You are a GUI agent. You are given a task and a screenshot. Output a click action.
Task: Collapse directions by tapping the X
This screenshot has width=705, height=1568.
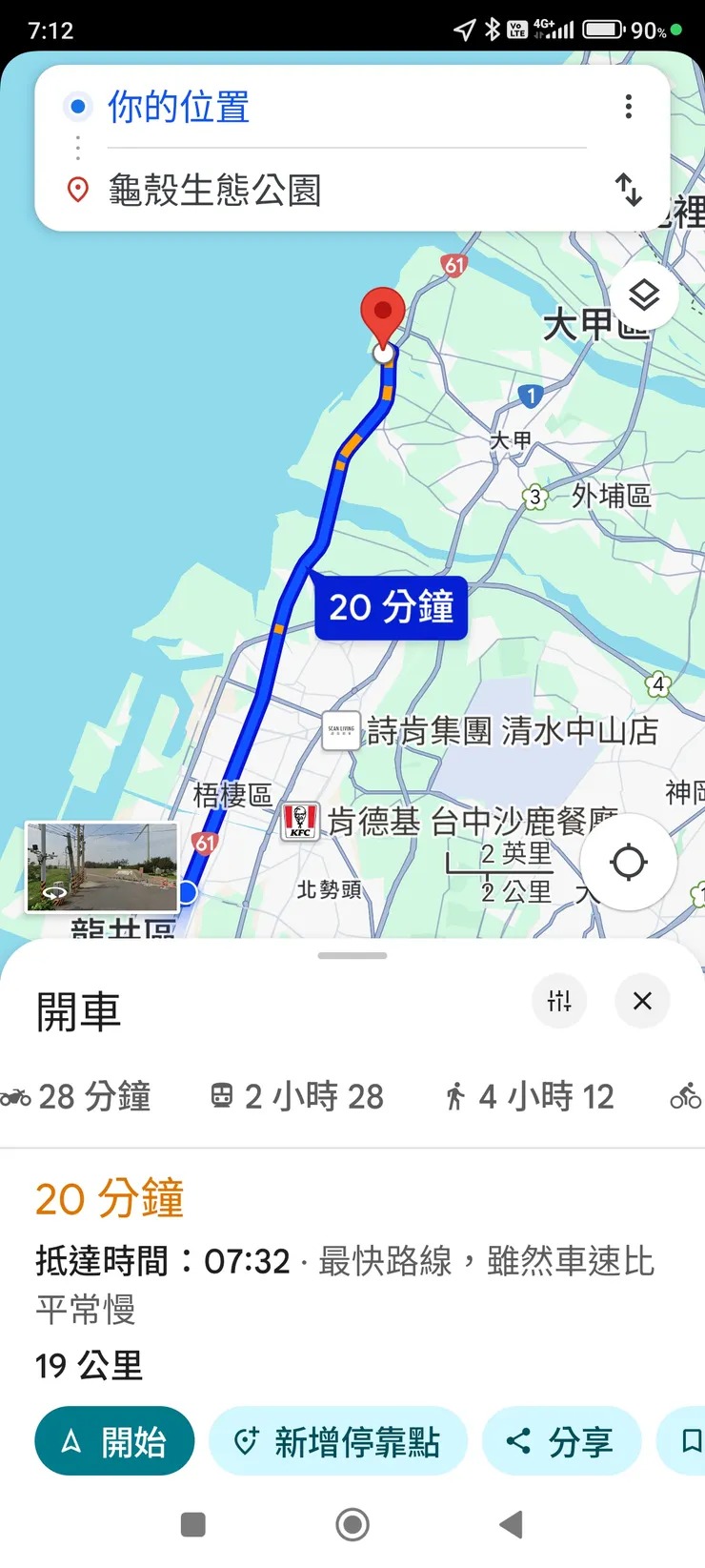pos(641,1001)
